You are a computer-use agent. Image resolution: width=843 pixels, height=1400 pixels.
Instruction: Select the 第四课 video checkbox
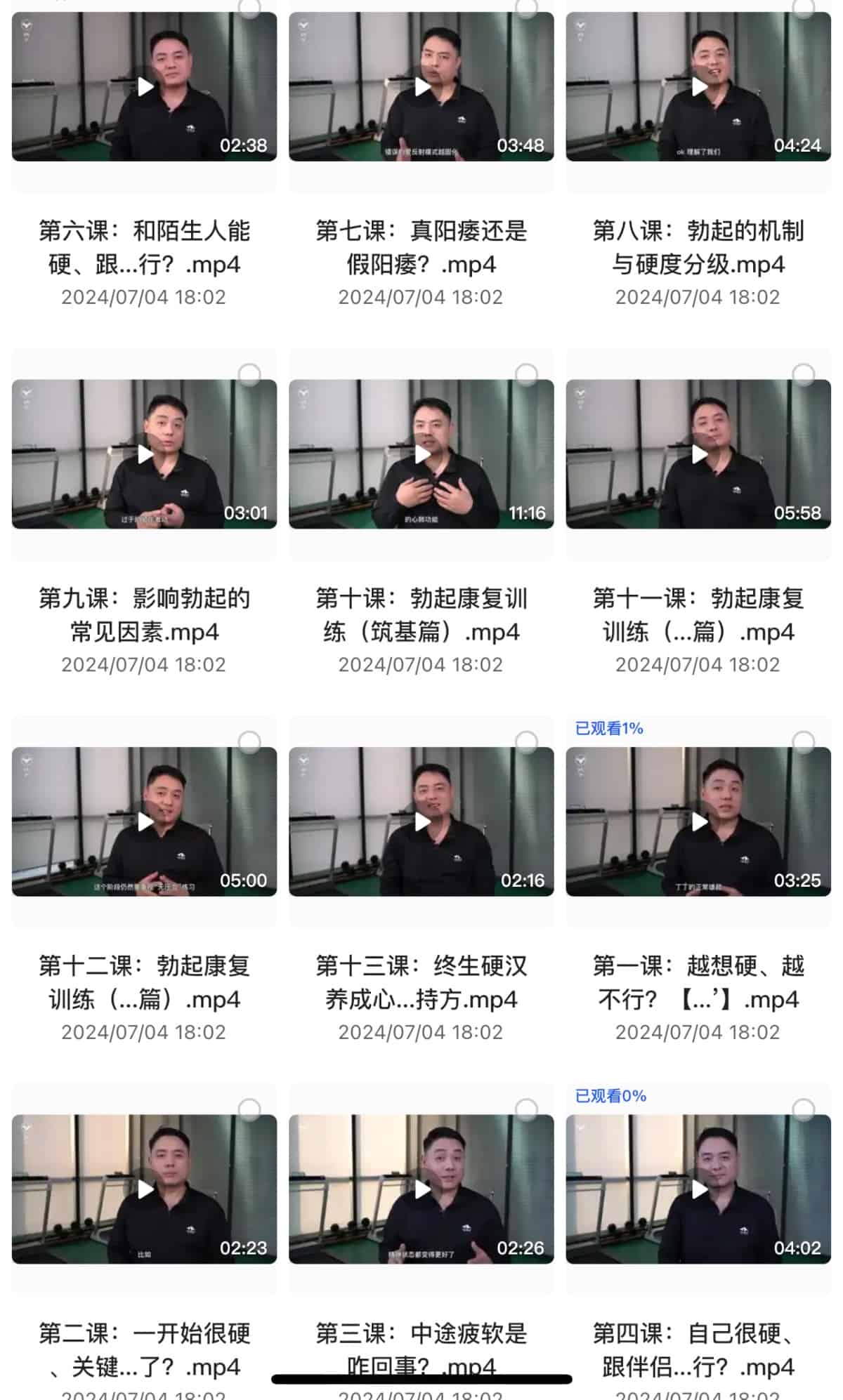click(803, 1109)
